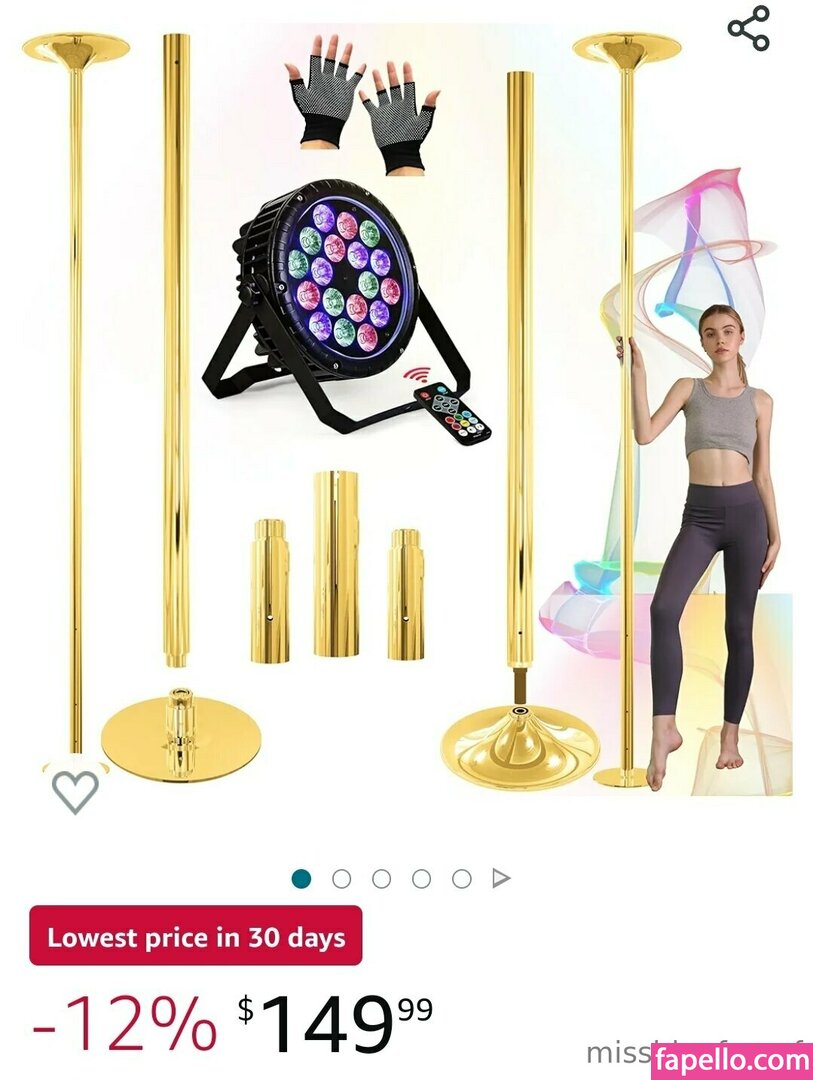This screenshot has height=1080, width=813.
Task: Add the item to wish list with heart
Action: click(75, 791)
